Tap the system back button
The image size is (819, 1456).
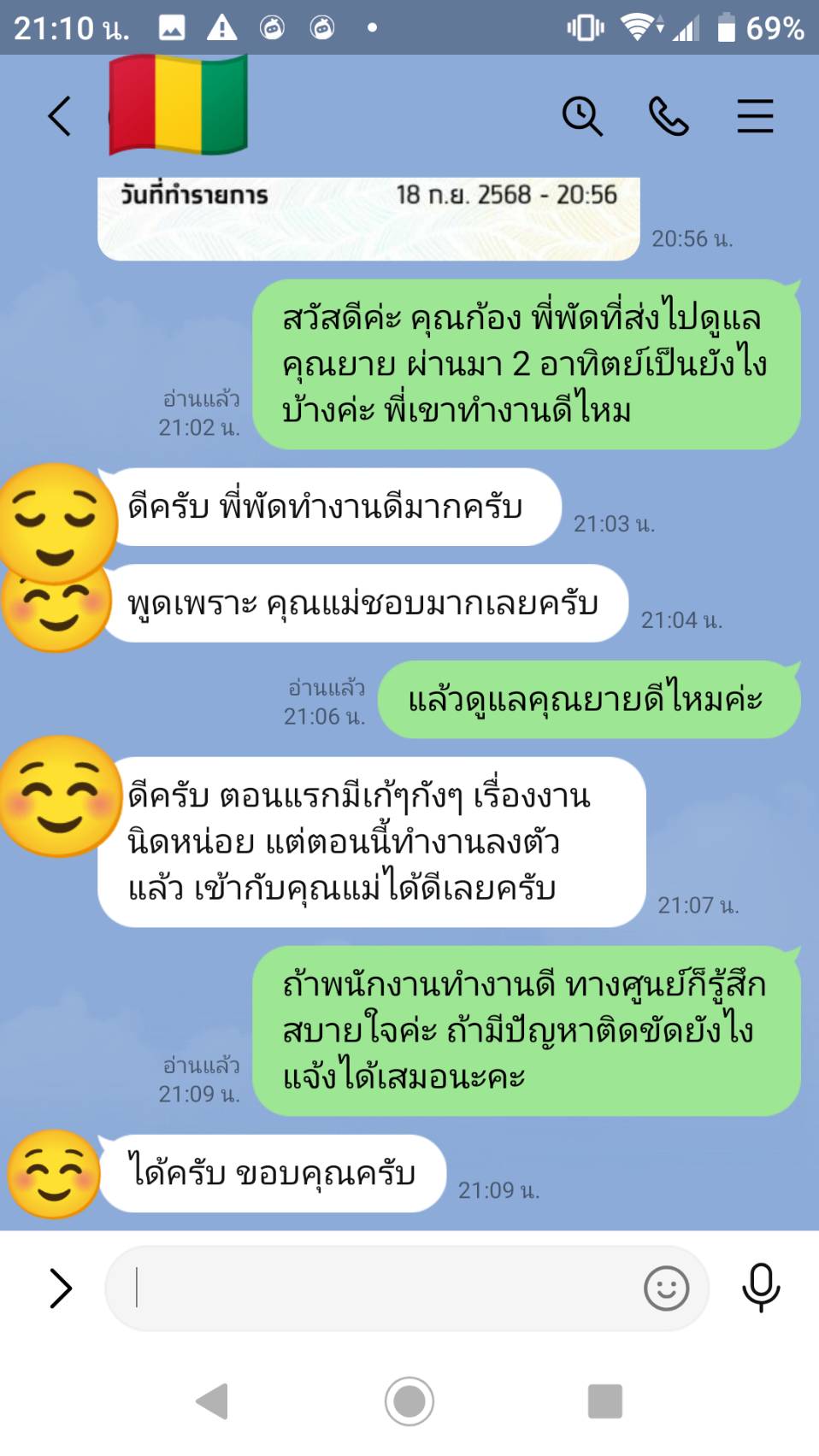click(x=212, y=1401)
